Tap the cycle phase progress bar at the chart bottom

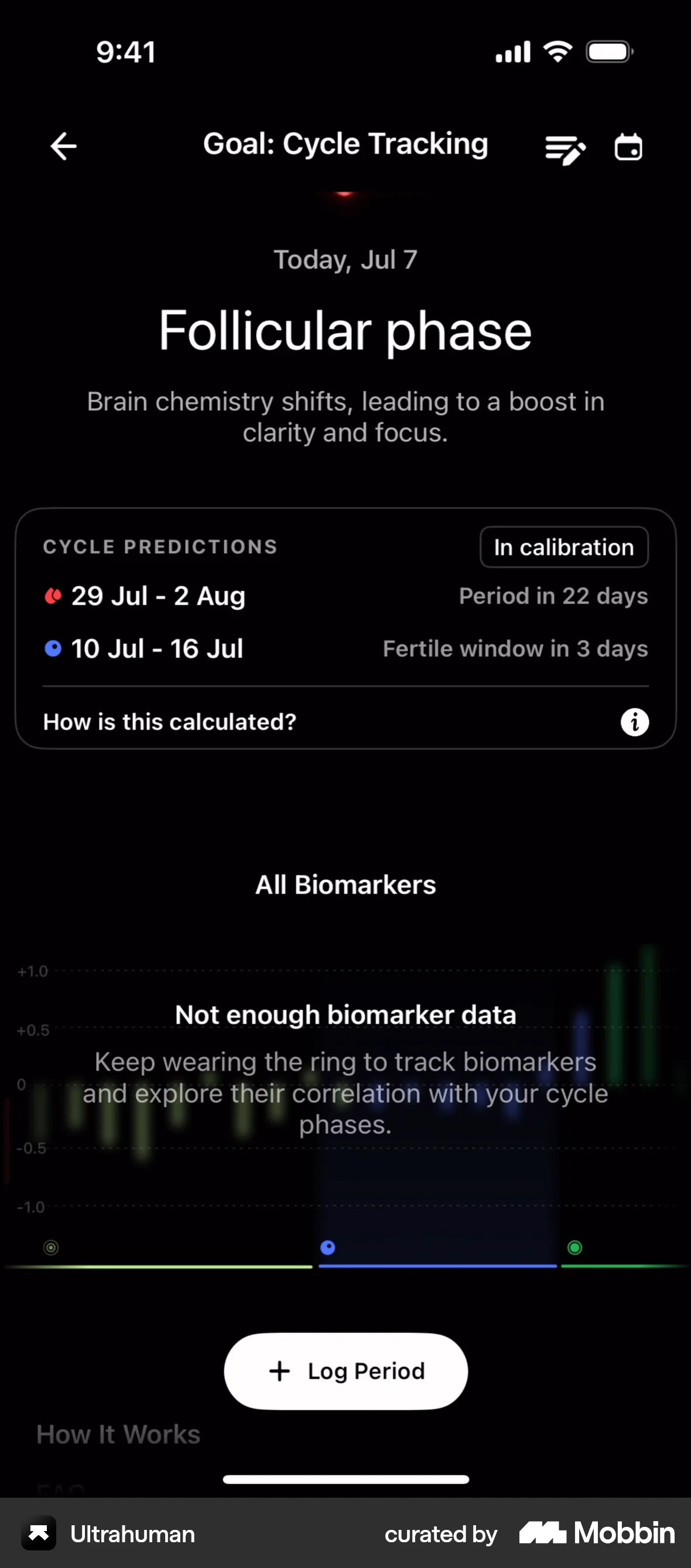click(345, 1268)
